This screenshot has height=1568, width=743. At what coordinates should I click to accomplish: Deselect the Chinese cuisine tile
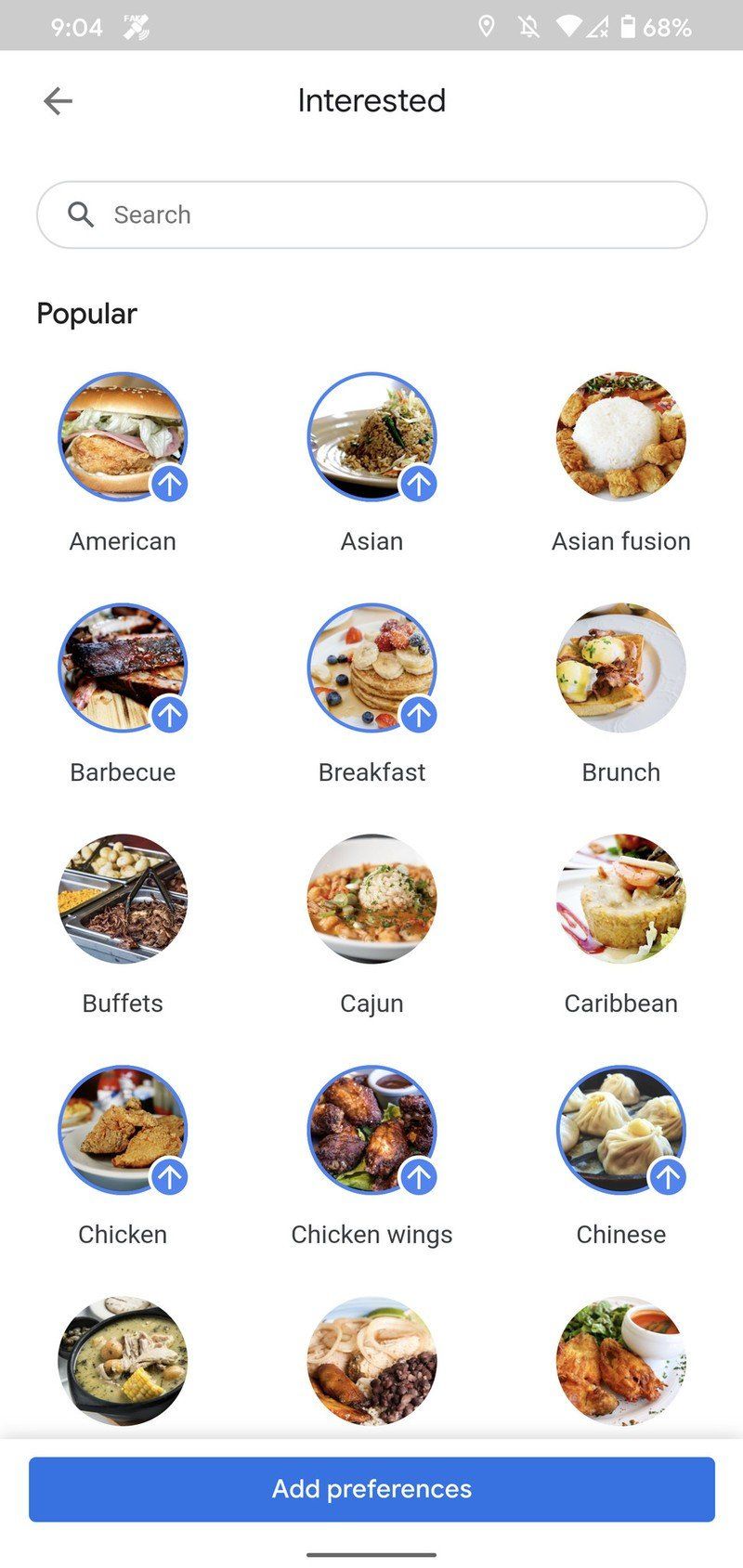click(x=620, y=1129)
